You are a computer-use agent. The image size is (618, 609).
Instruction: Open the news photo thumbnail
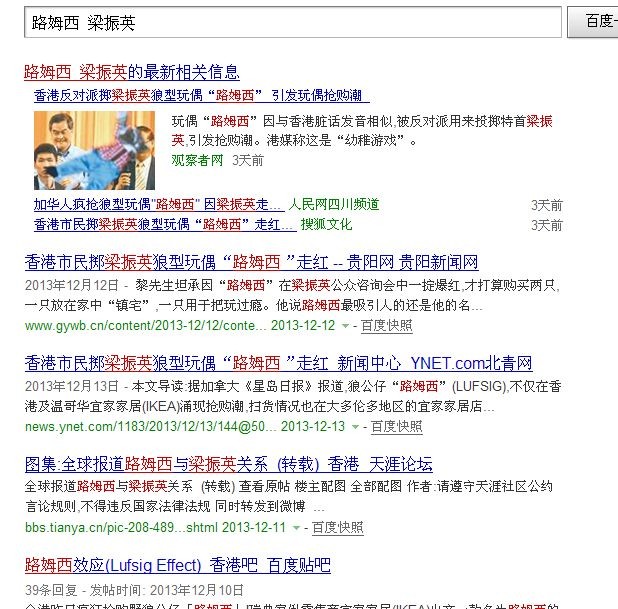(x=94, y=150)
